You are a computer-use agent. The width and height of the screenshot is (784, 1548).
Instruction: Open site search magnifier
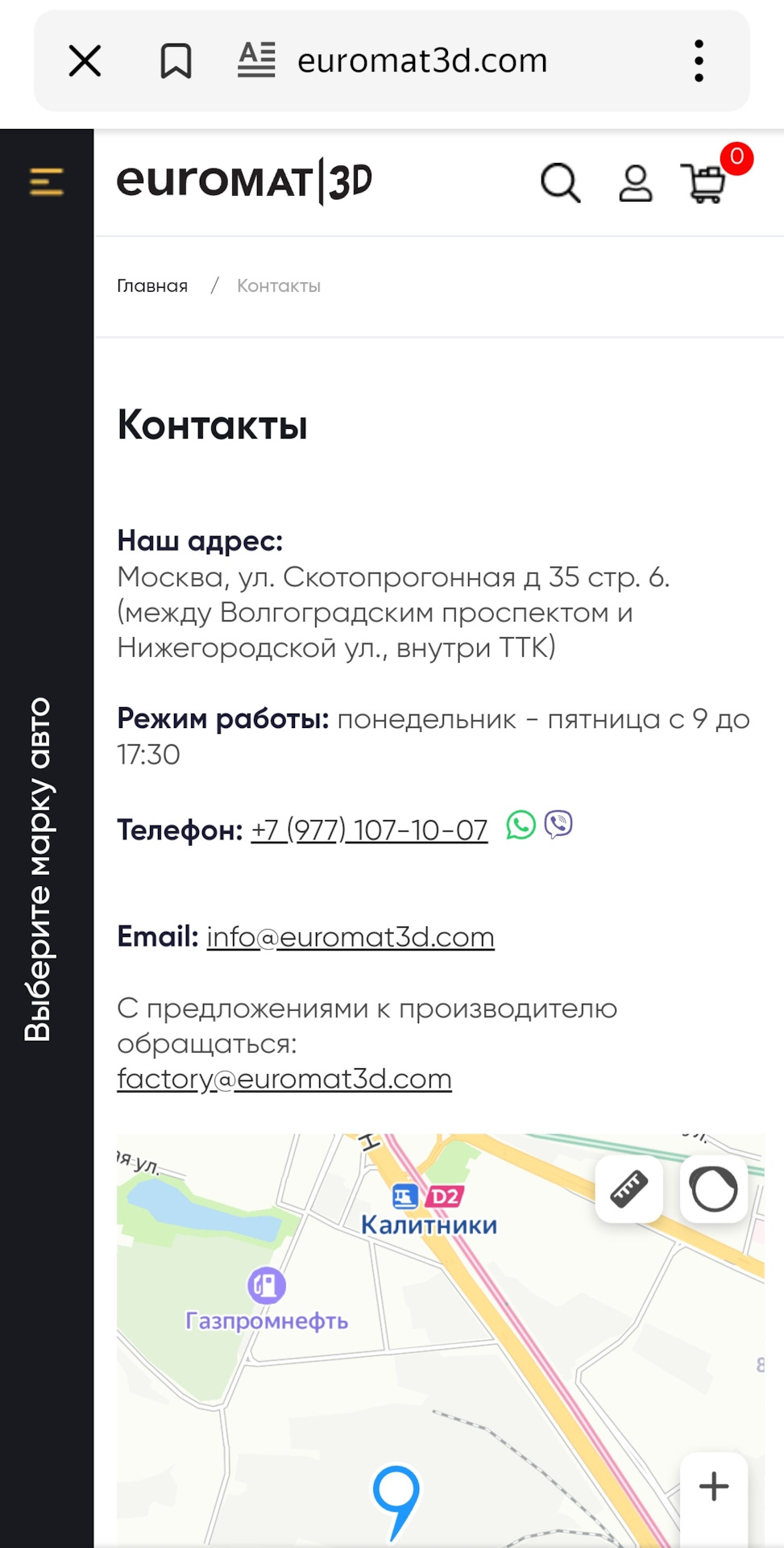coord(560,183)
